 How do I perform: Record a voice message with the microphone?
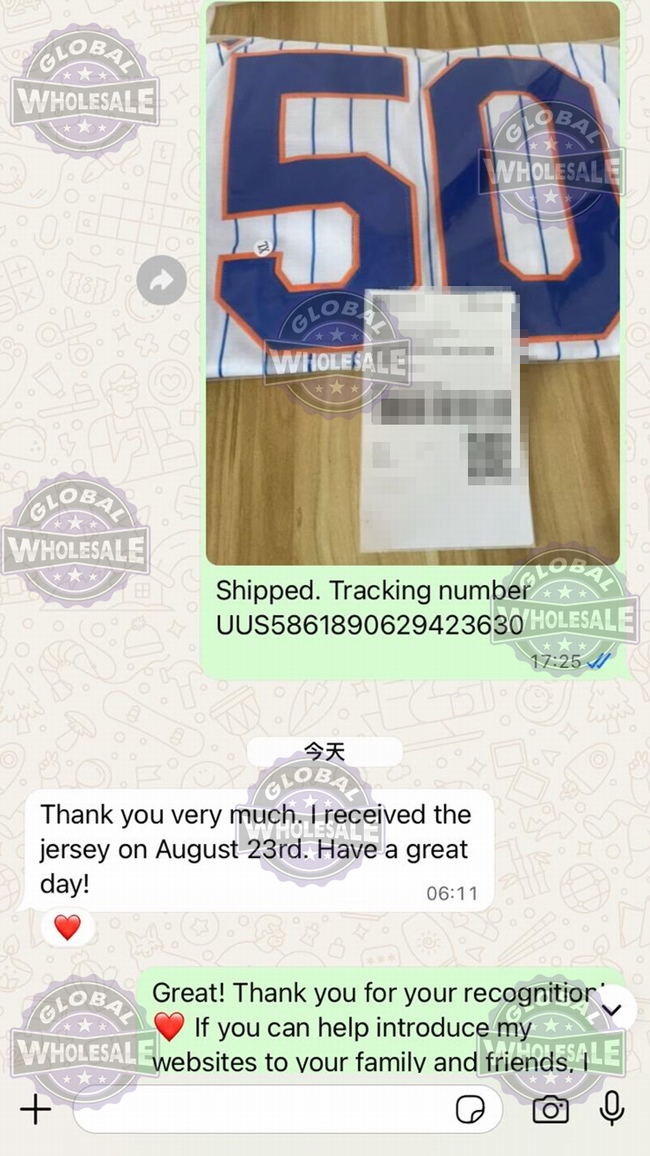click(x=611, y=1108)
